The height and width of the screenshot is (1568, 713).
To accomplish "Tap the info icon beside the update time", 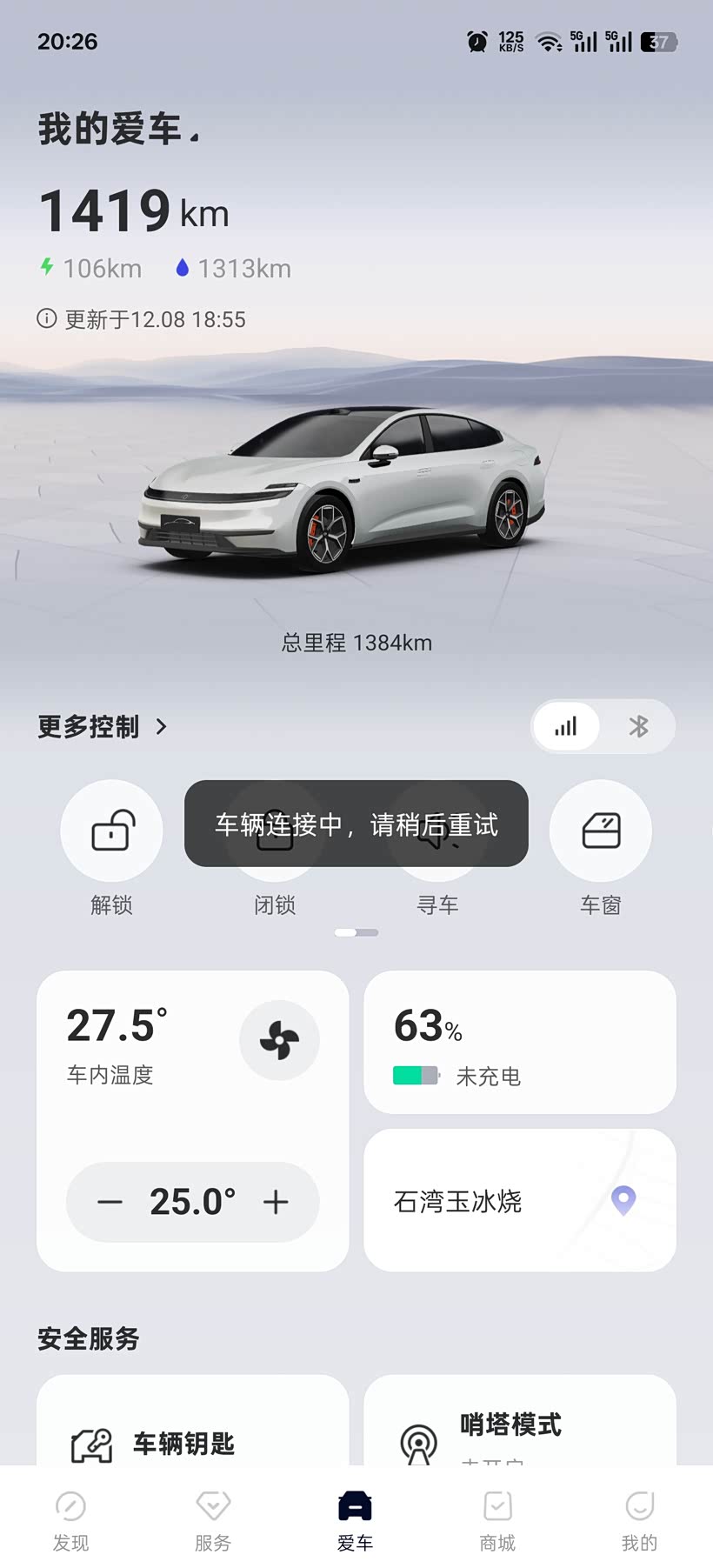I will pos(47,319).
